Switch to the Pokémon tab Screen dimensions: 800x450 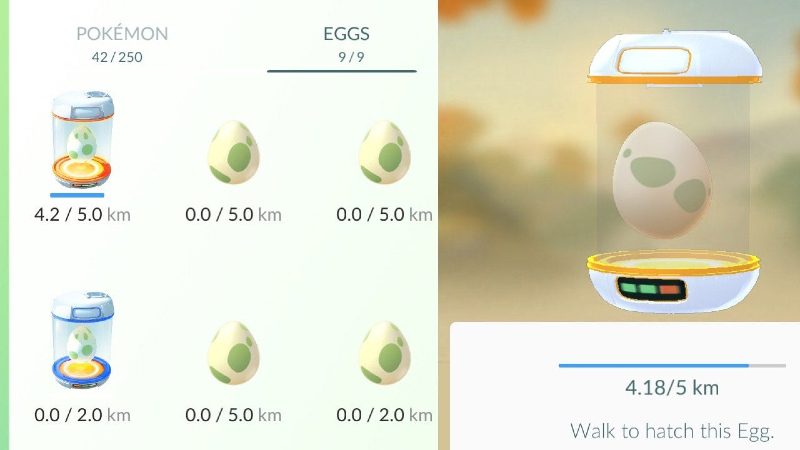(x=122, y=43)
